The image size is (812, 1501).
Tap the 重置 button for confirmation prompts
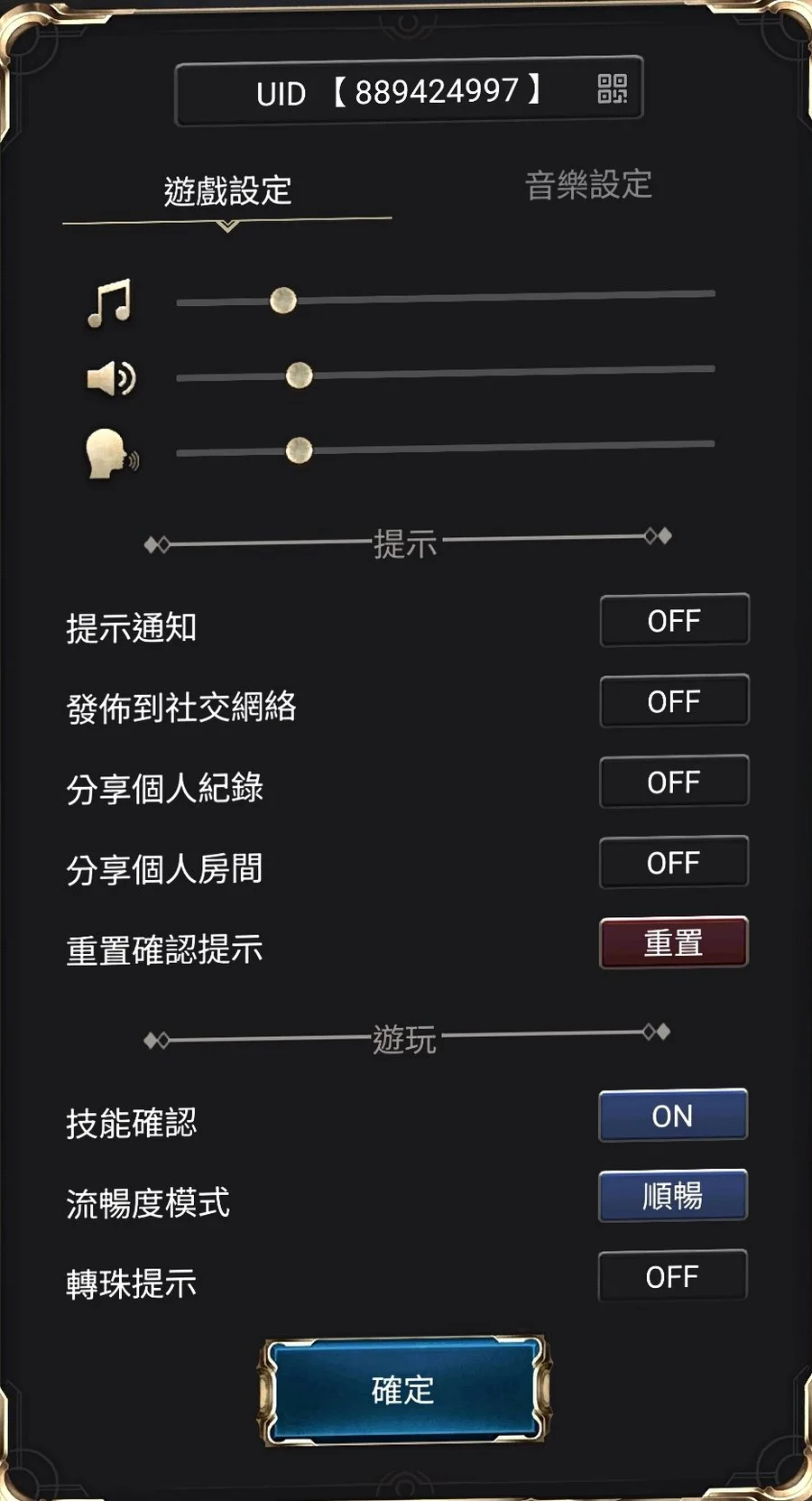674,942
